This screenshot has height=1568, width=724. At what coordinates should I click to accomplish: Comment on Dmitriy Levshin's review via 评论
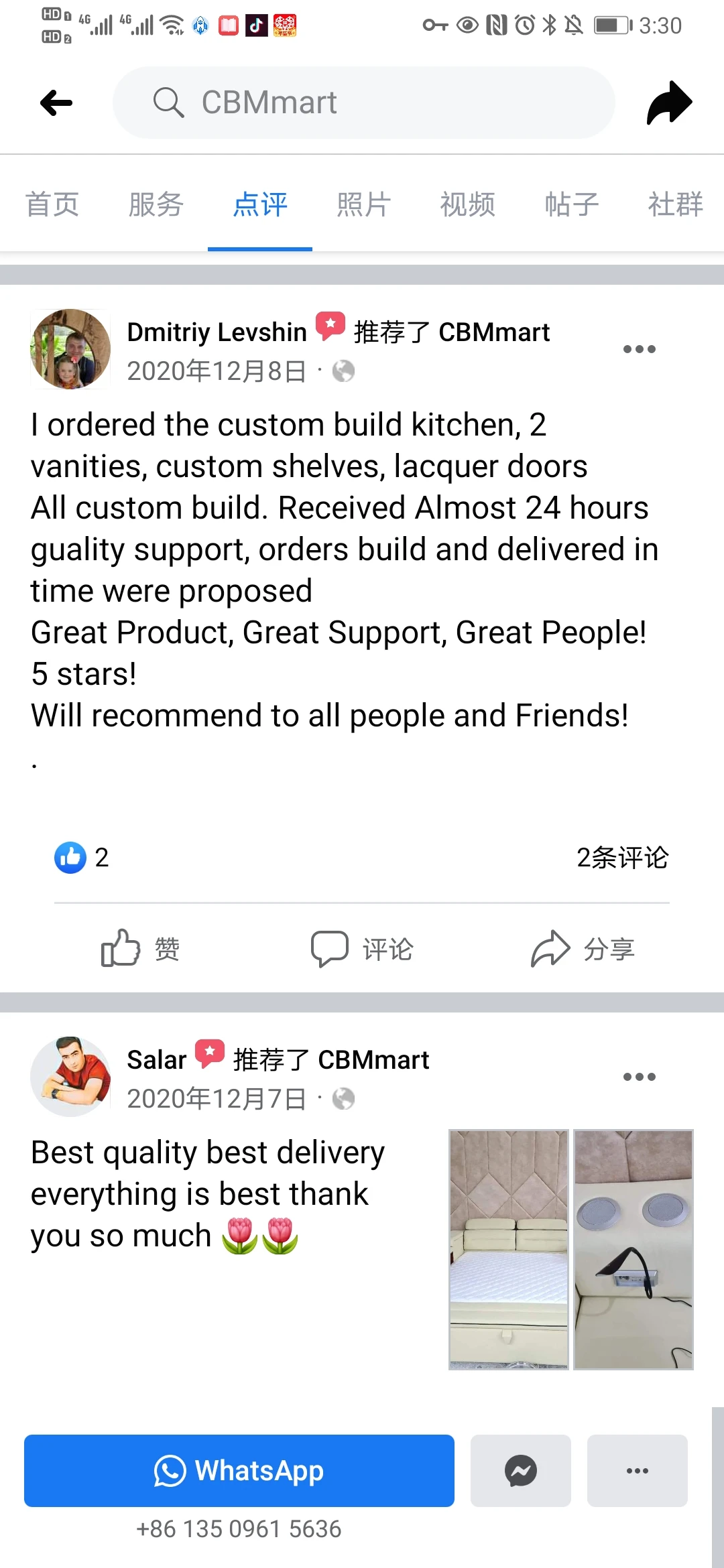362,948
